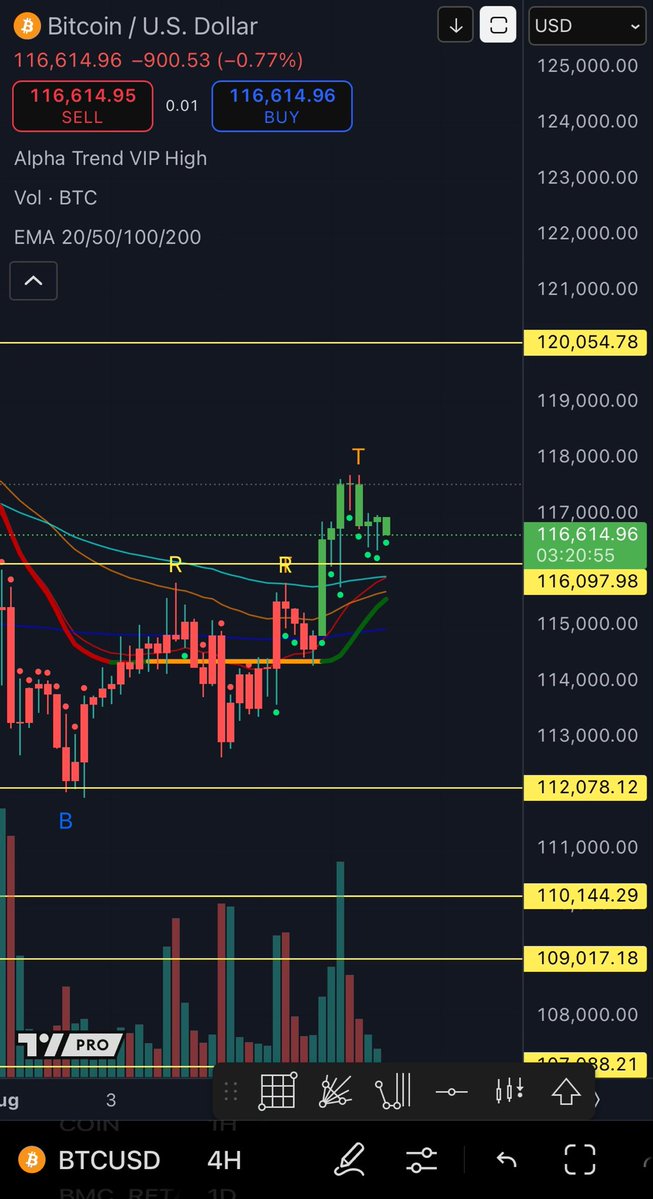Select the up arrow drawing tool
Image resolution: width=653 pixels, height=1199 pixels.
click(x=566, y=1091)
